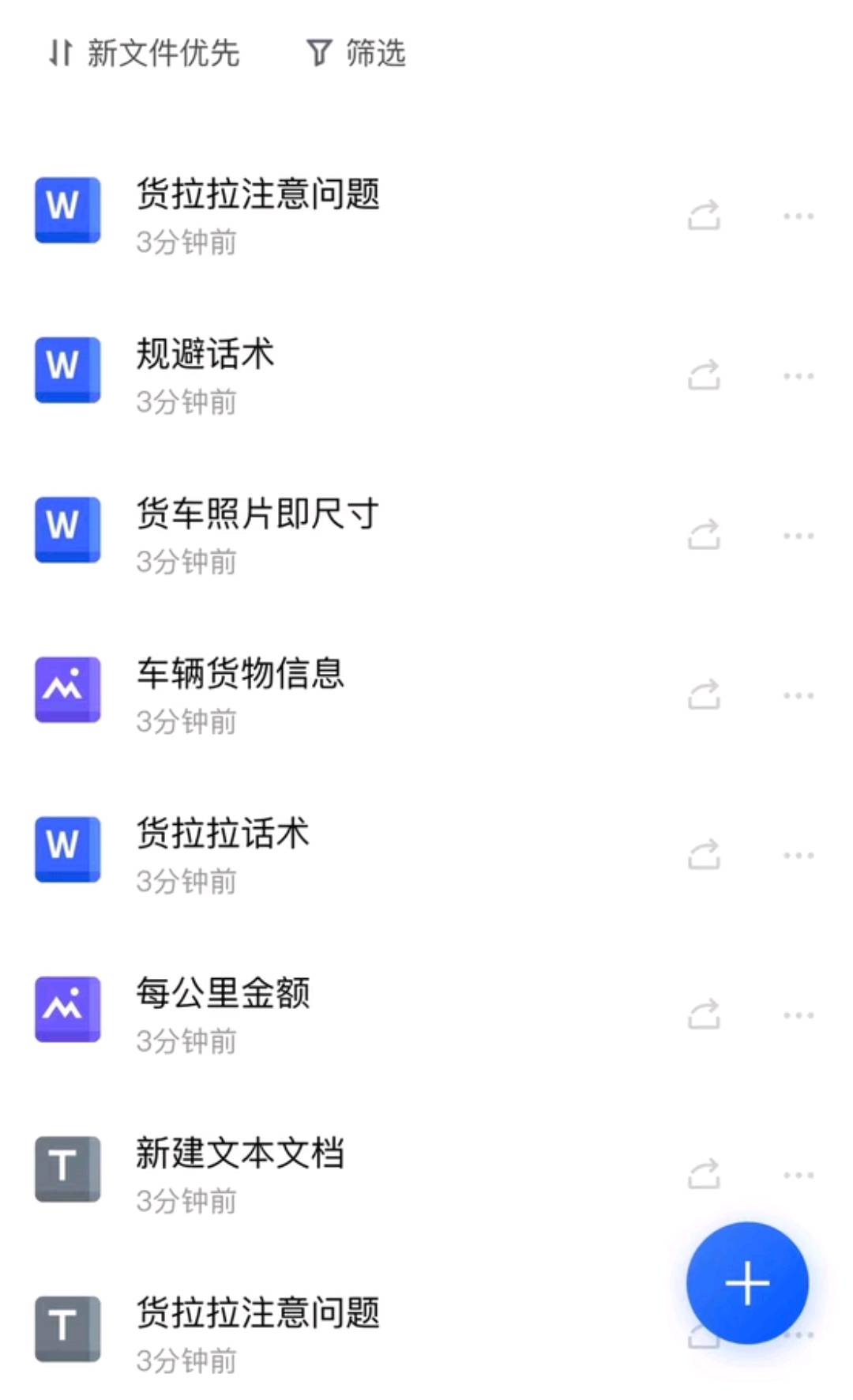
Task: Open the 新文件优先 sort option
Action: [143, 54]
